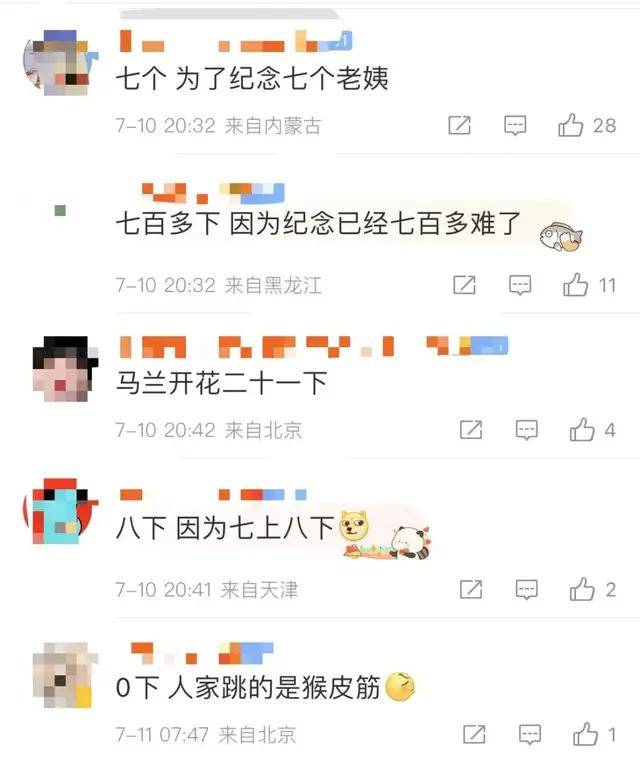The image size is (640, 760).
Task: Reply to the comment '七个 为了纪念七个老姨'
Action: [x=515, y=126]
